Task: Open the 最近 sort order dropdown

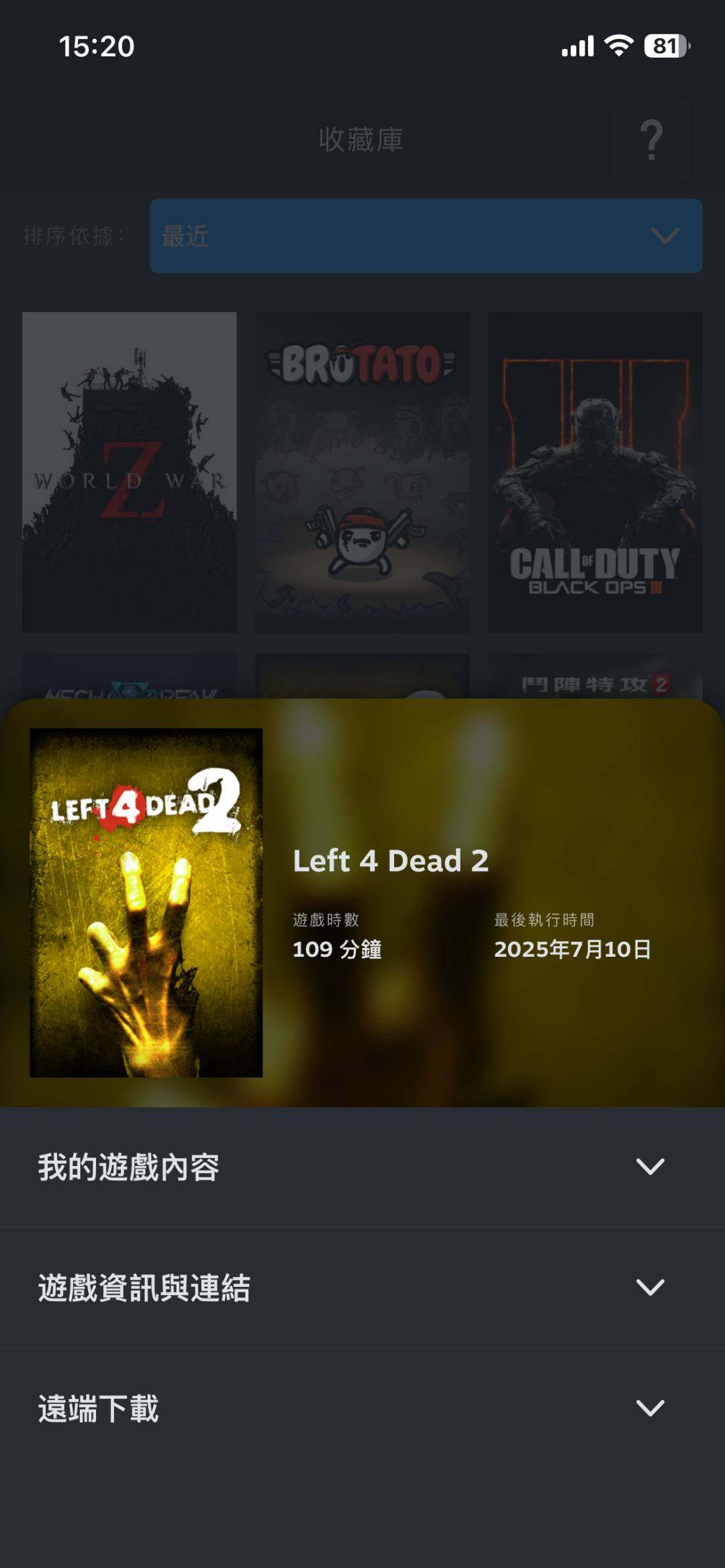Action: 426,236
